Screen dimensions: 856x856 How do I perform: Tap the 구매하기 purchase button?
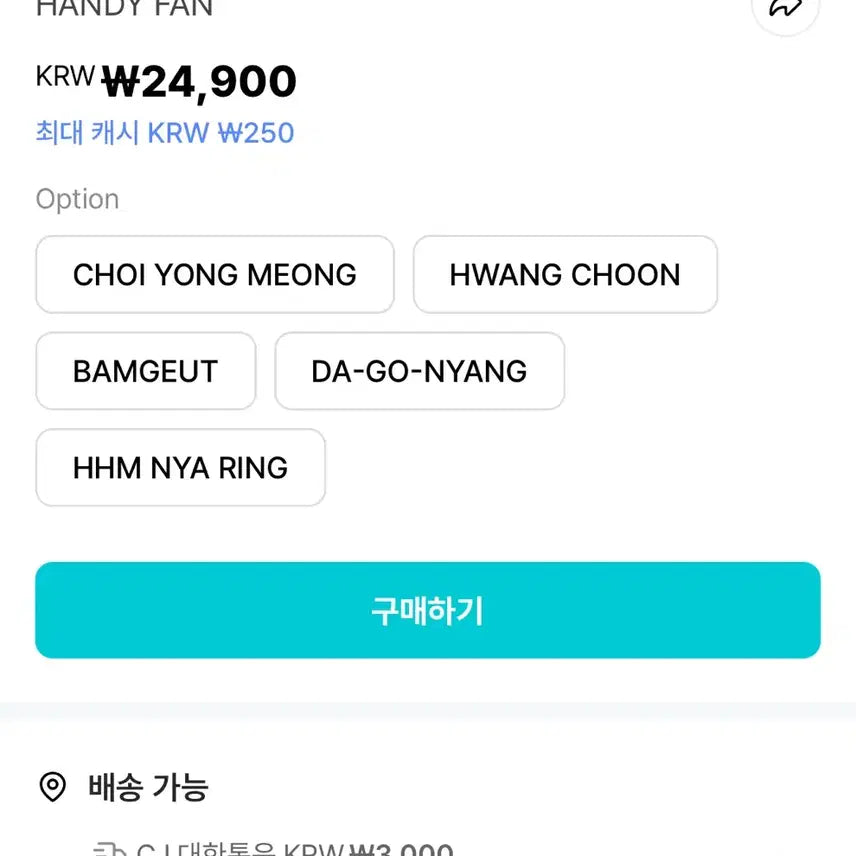[x=428, y=610]
